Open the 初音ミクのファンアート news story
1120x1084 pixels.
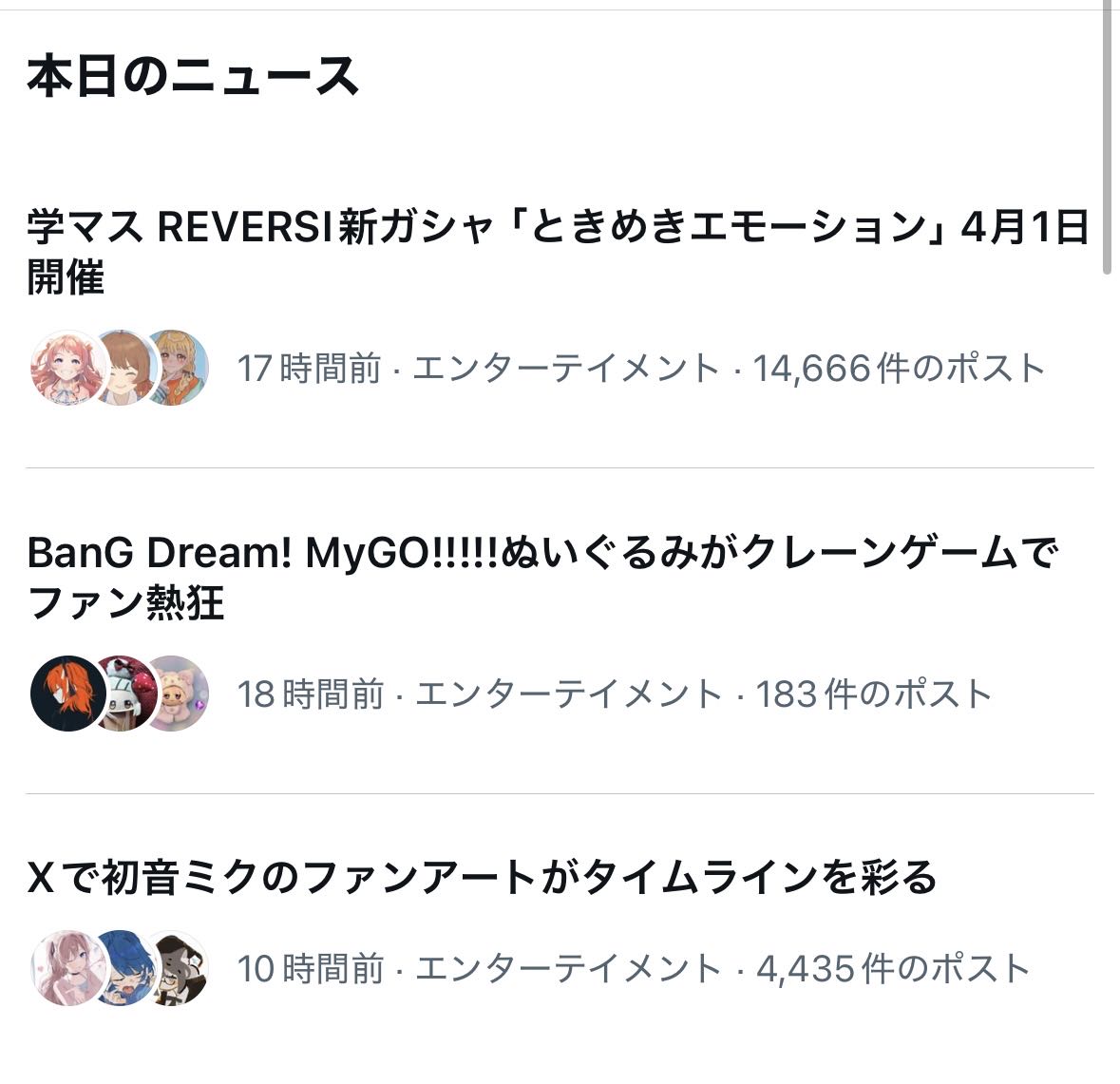coord(483,877)
